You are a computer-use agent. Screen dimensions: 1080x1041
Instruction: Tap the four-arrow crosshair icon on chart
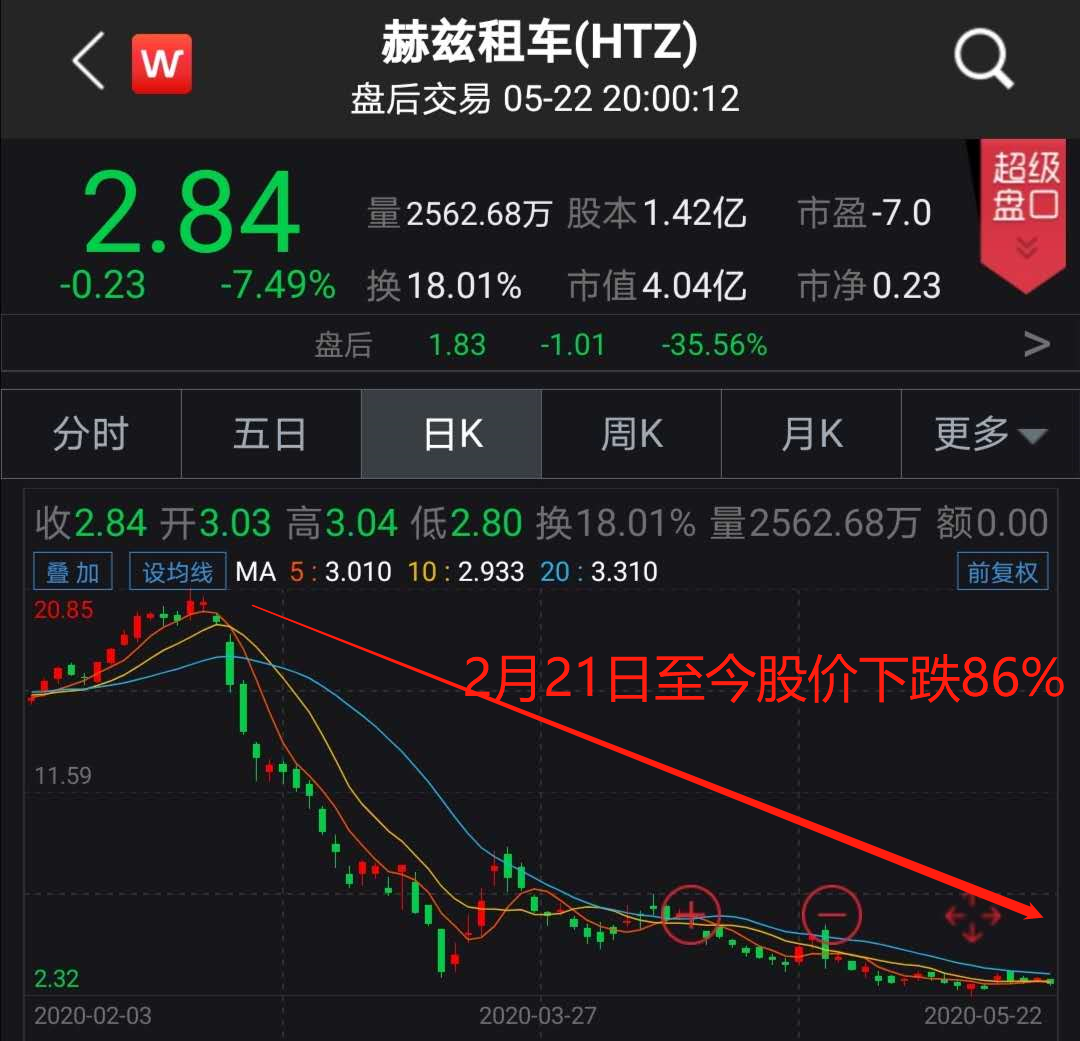pyautogui.click(x=972, y=916)
